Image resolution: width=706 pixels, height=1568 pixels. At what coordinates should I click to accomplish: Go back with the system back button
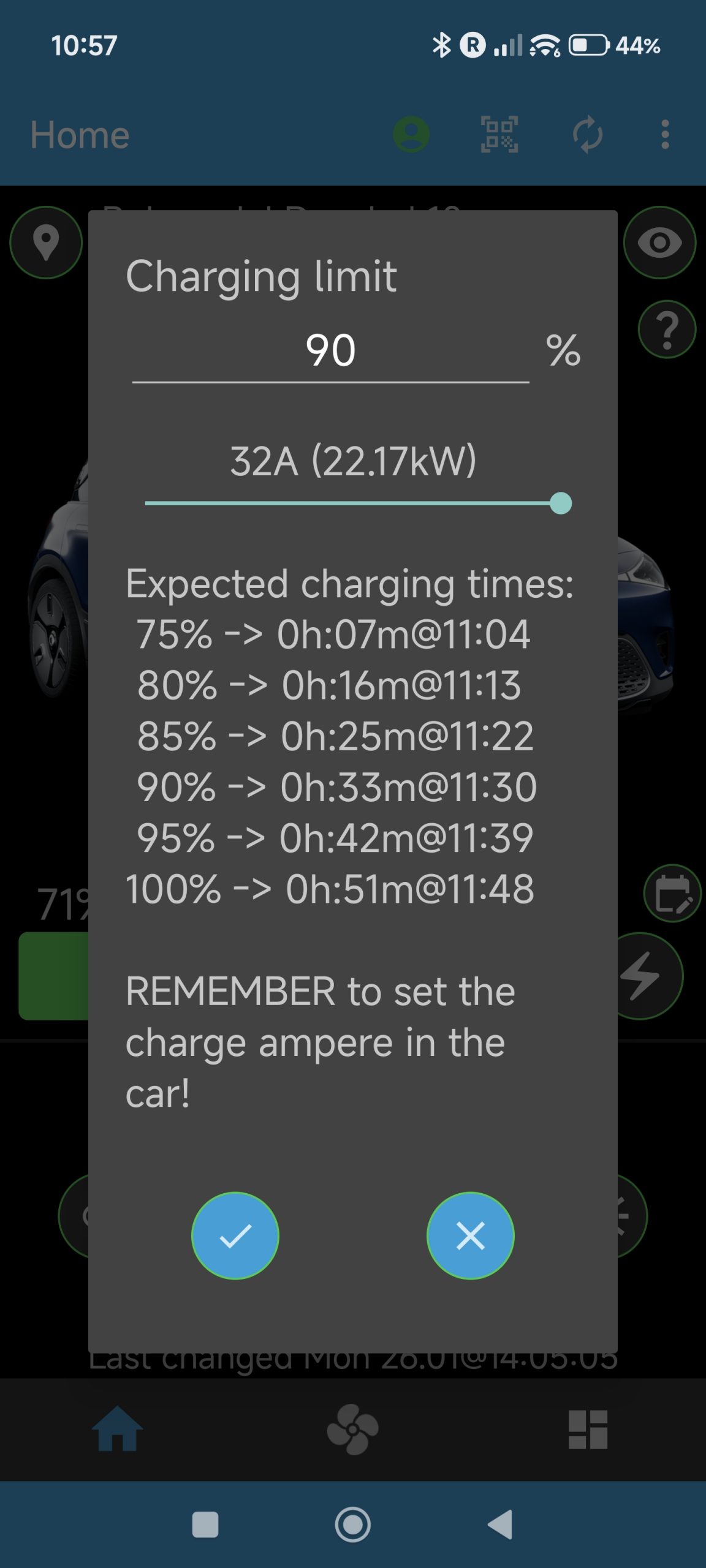[500, 1524]
